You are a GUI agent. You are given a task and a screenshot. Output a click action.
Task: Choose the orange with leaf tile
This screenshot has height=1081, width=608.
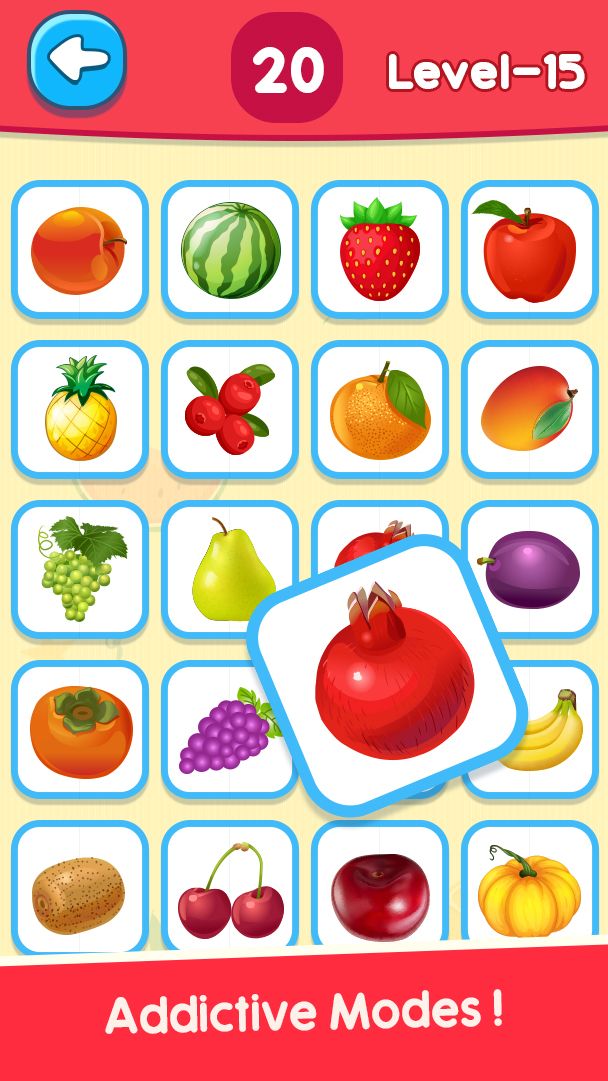(380, 409)
